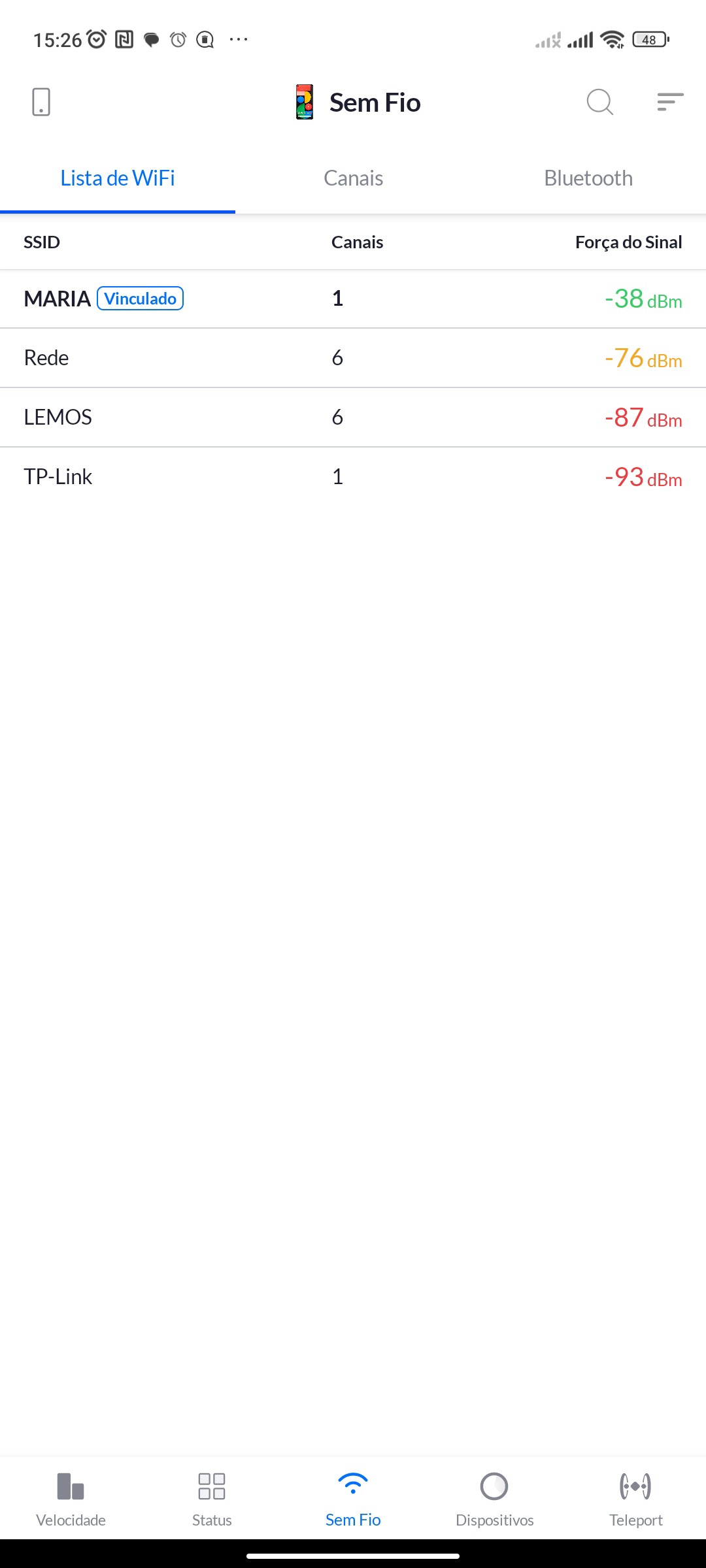Switch to the Canais tab
This screenshot has width=706, height=1568.
[353, 178]
